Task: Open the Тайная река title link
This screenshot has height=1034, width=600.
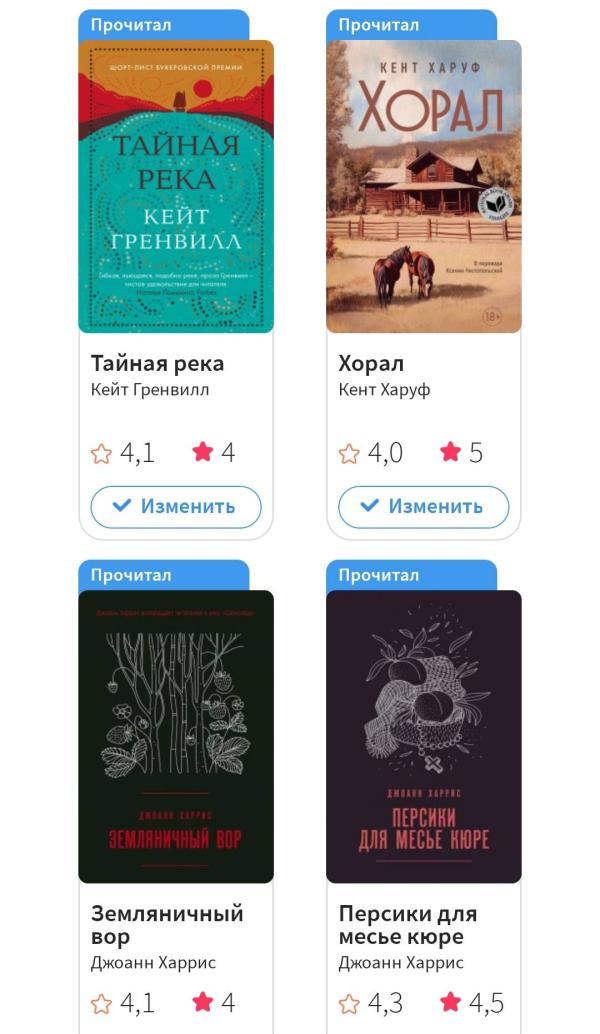Action: tap(157, 363)
